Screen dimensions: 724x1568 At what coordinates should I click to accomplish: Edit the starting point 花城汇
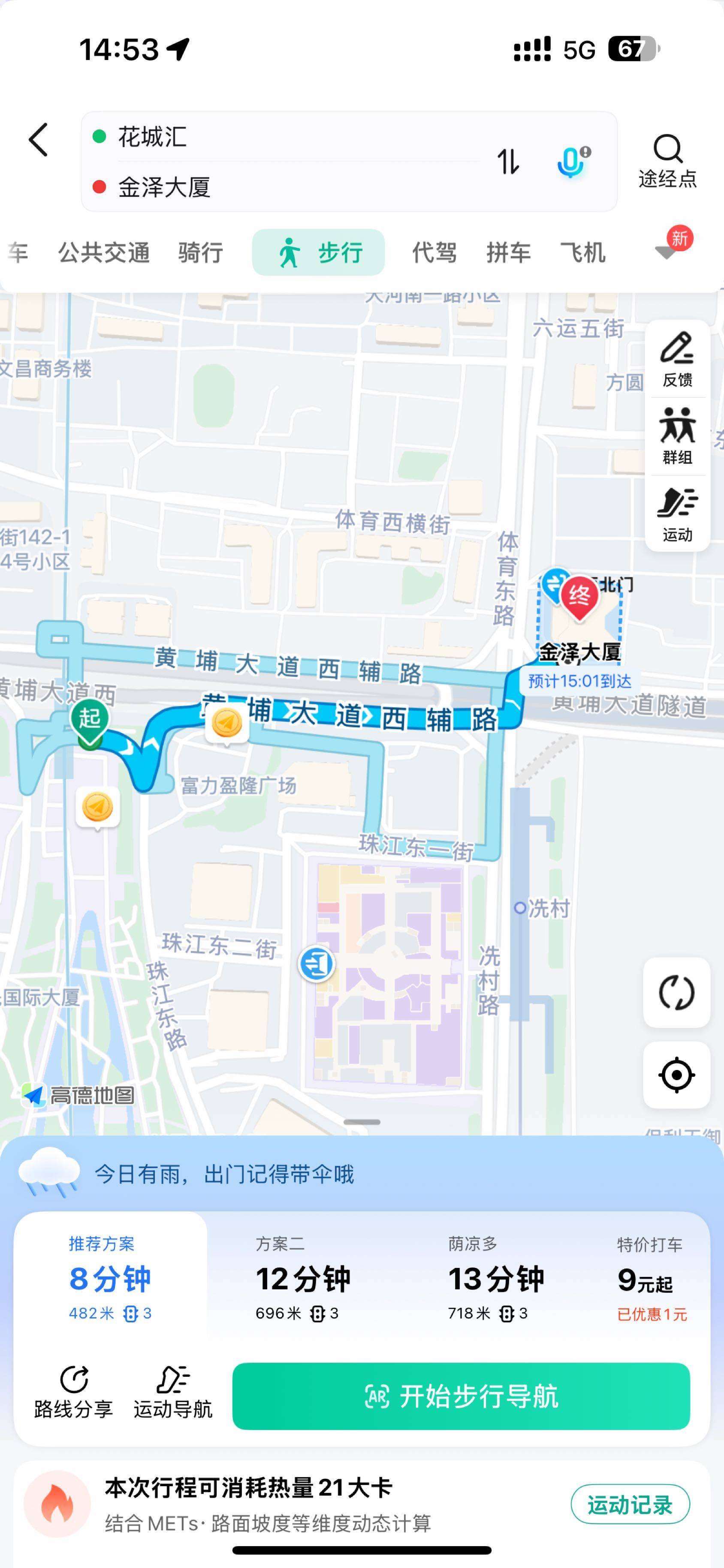[x=152, y=137]
